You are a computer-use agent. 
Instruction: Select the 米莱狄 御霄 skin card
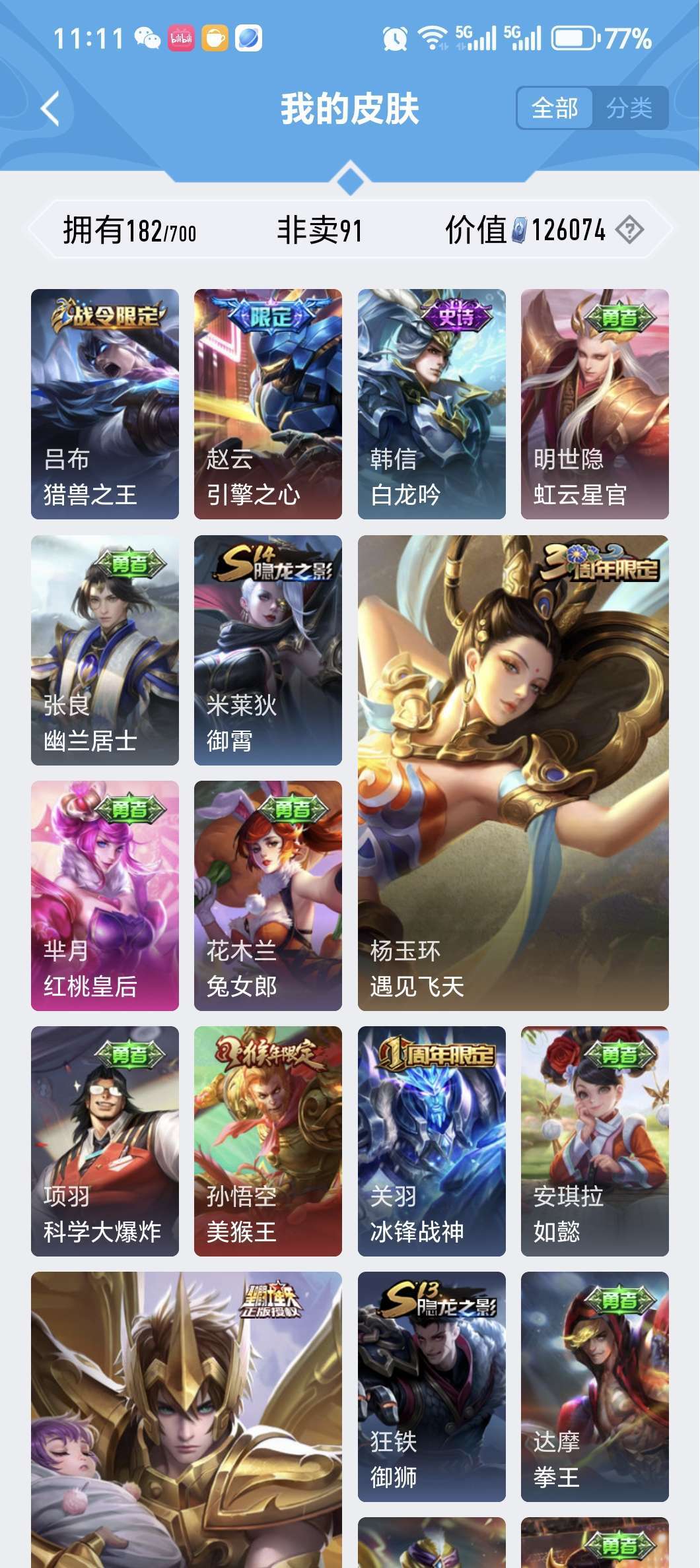tap(268, 650)
